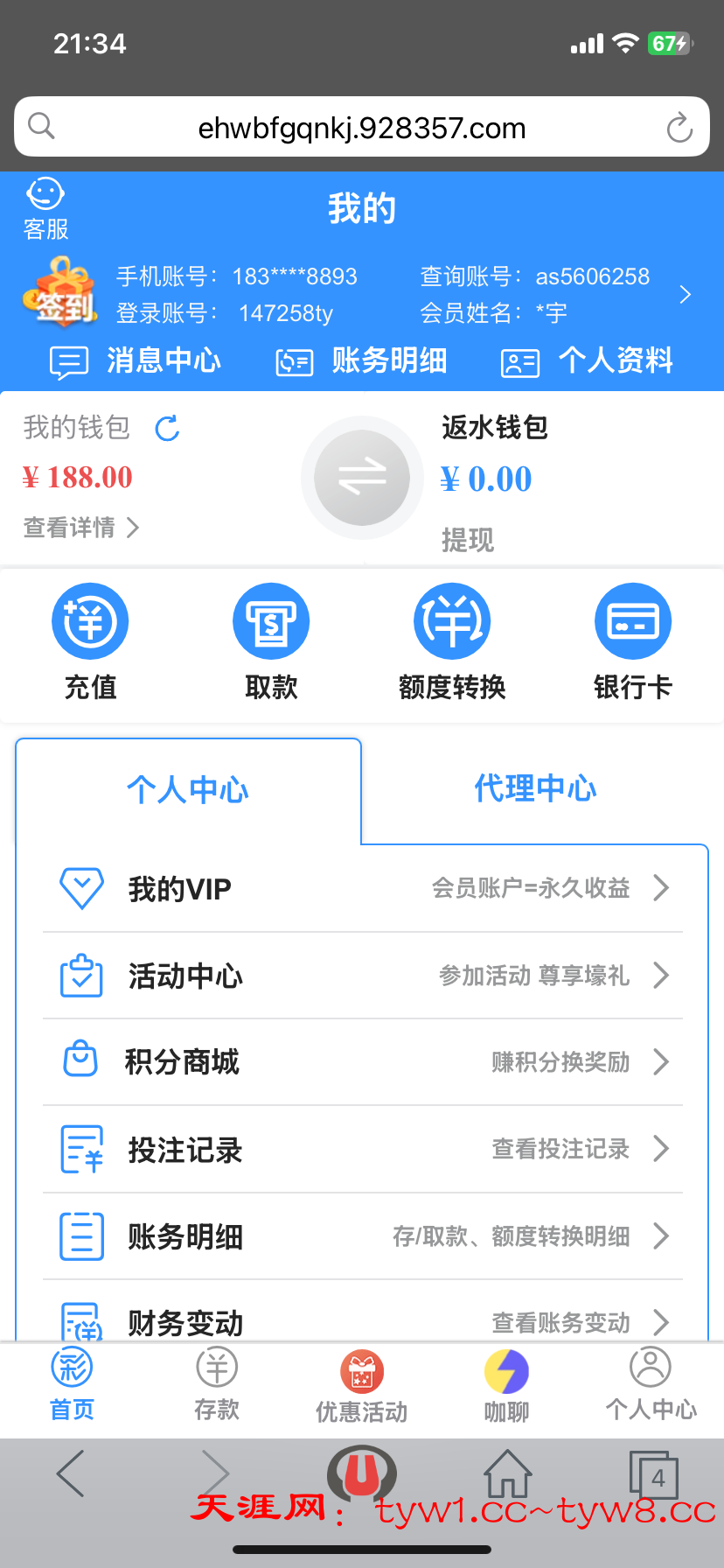Select the 充值 recharge icon
This screenshot has height=1568, width=724.
coord(90,620)
